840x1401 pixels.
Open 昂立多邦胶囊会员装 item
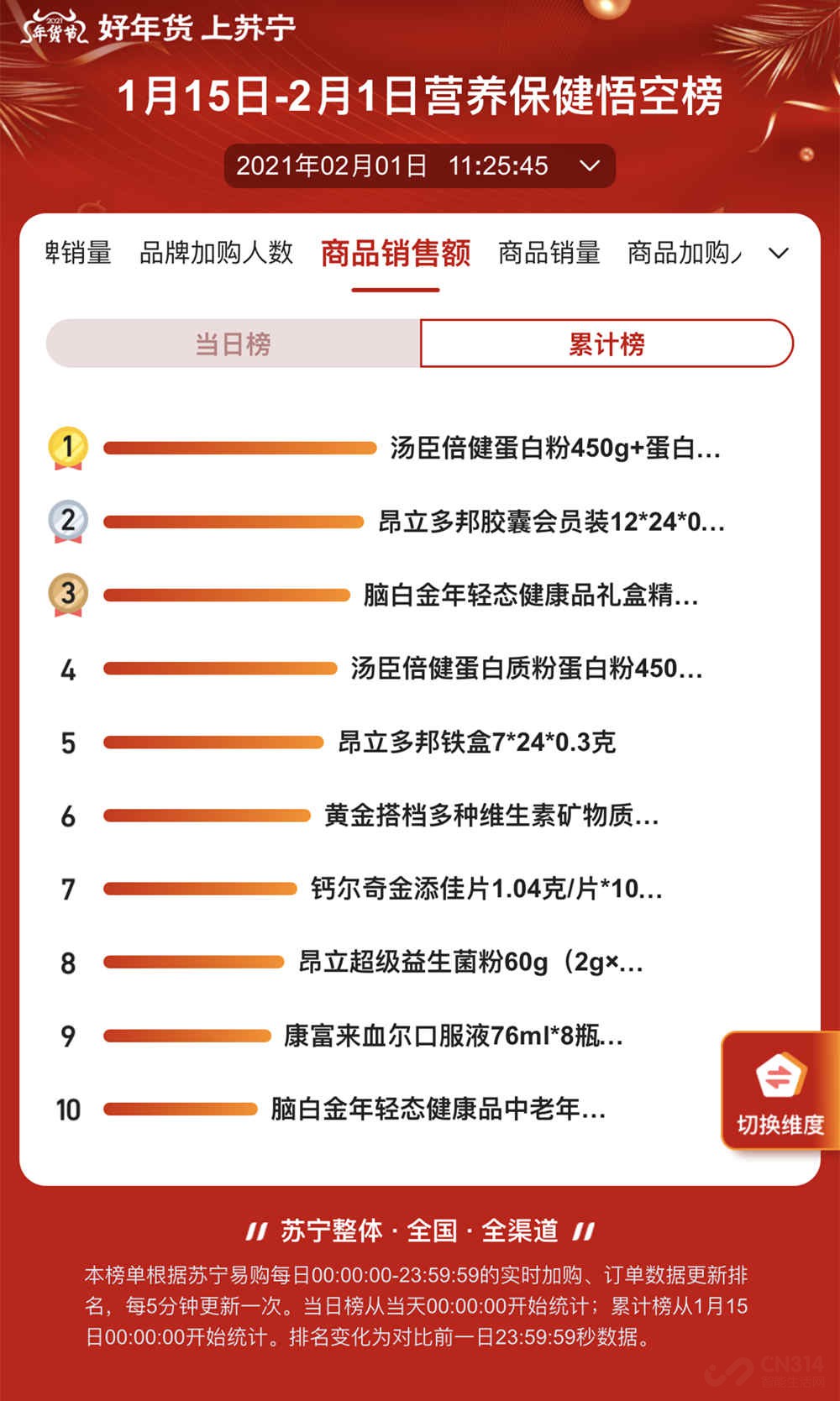point(550,522)
